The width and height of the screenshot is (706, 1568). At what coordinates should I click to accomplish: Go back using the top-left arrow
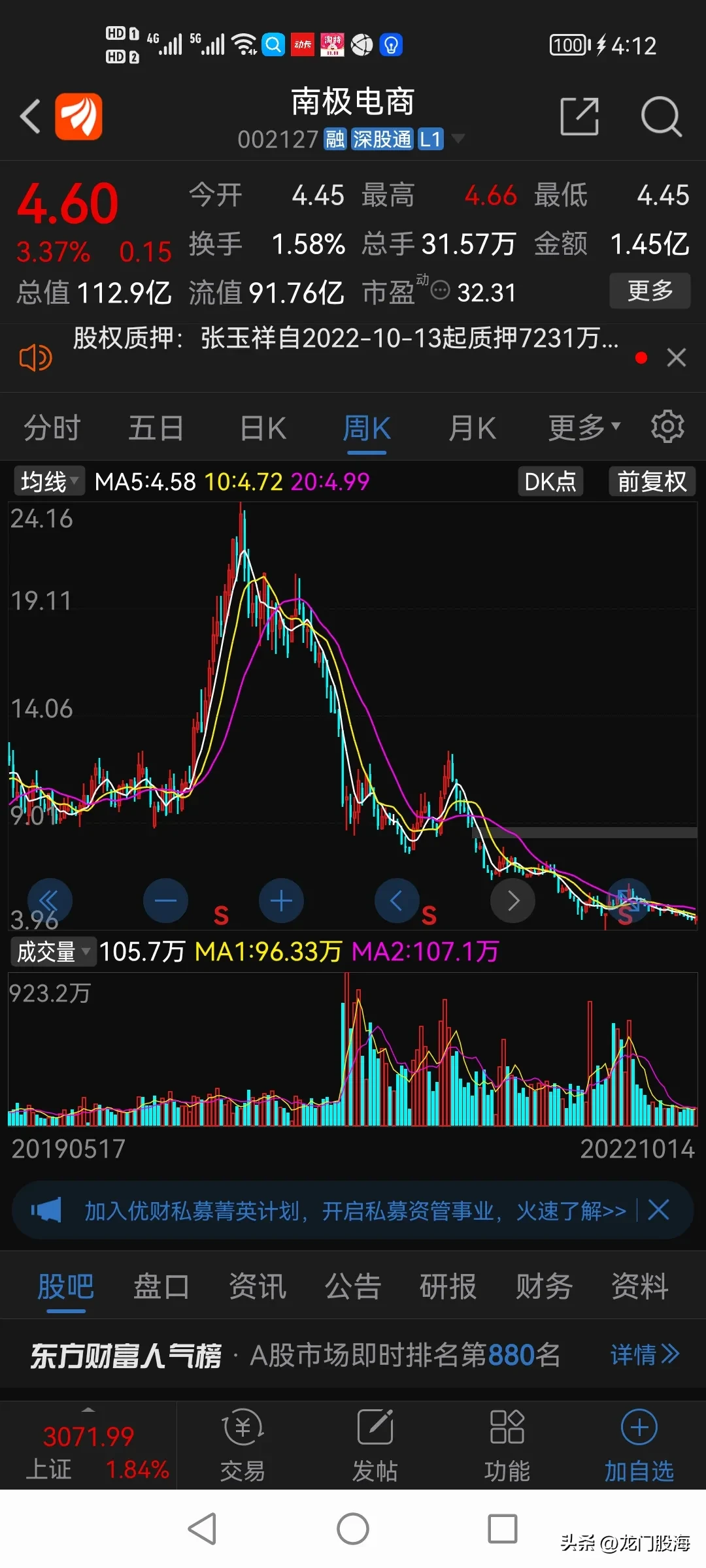[31, 117]
